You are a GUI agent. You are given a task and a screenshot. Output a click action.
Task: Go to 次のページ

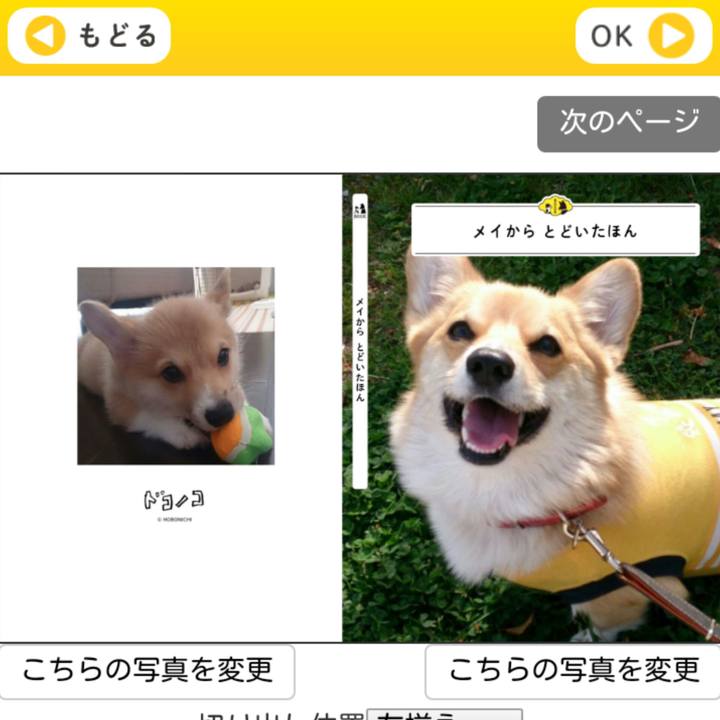tap(628, 123)
